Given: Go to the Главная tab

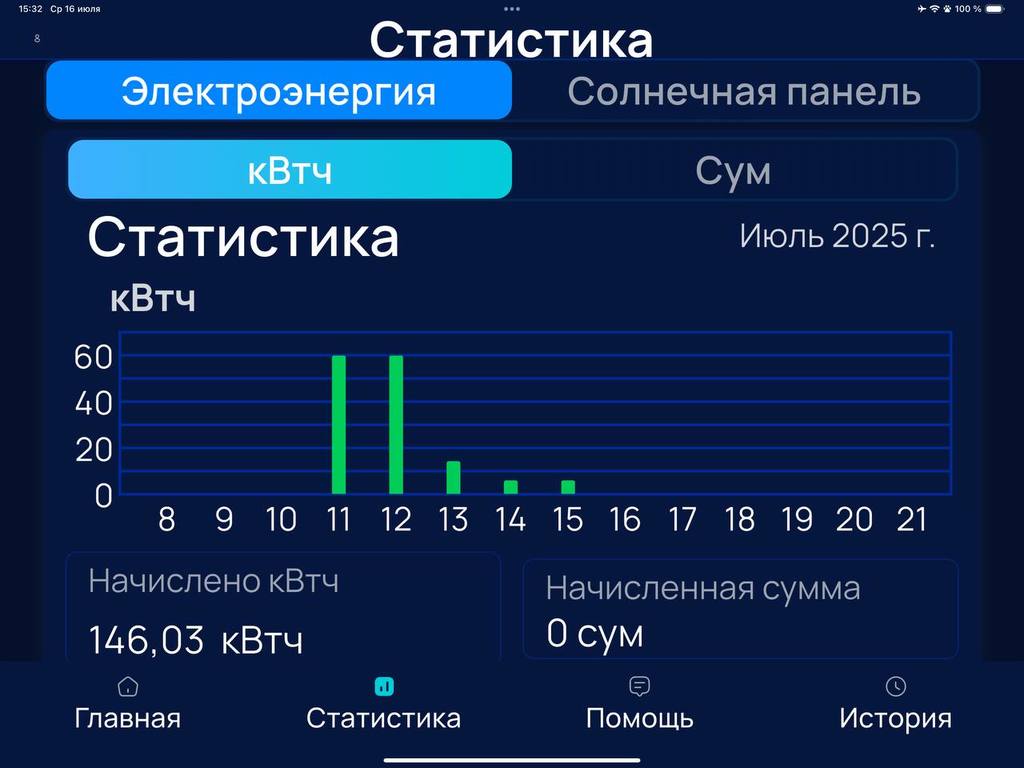Looking at the screenshot, I should pos(128,703).
